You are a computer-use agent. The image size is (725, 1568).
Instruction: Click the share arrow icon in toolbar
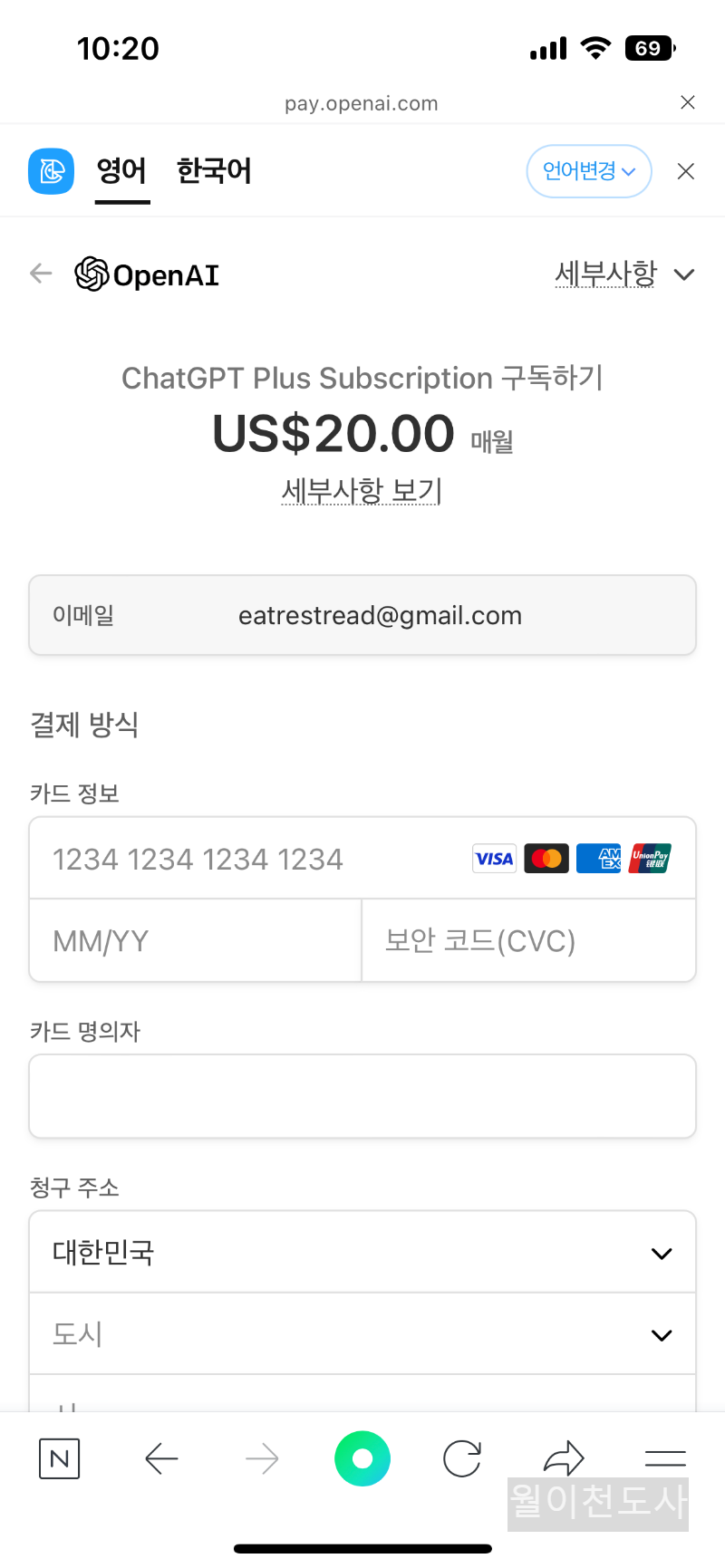tap(564, 1457)
